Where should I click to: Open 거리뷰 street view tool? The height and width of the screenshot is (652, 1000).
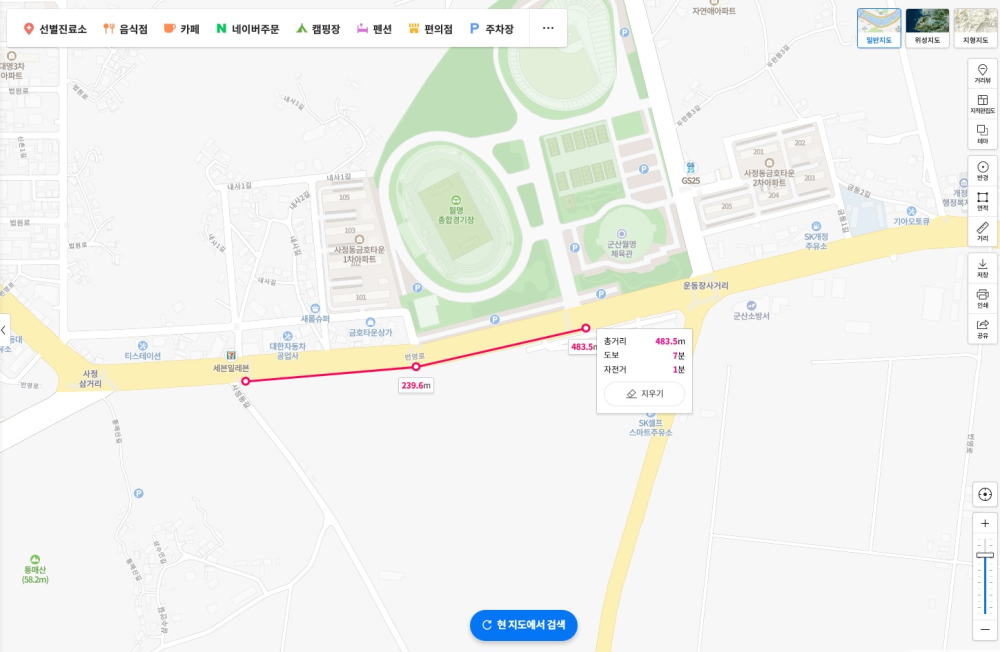(x=982, y=73)
